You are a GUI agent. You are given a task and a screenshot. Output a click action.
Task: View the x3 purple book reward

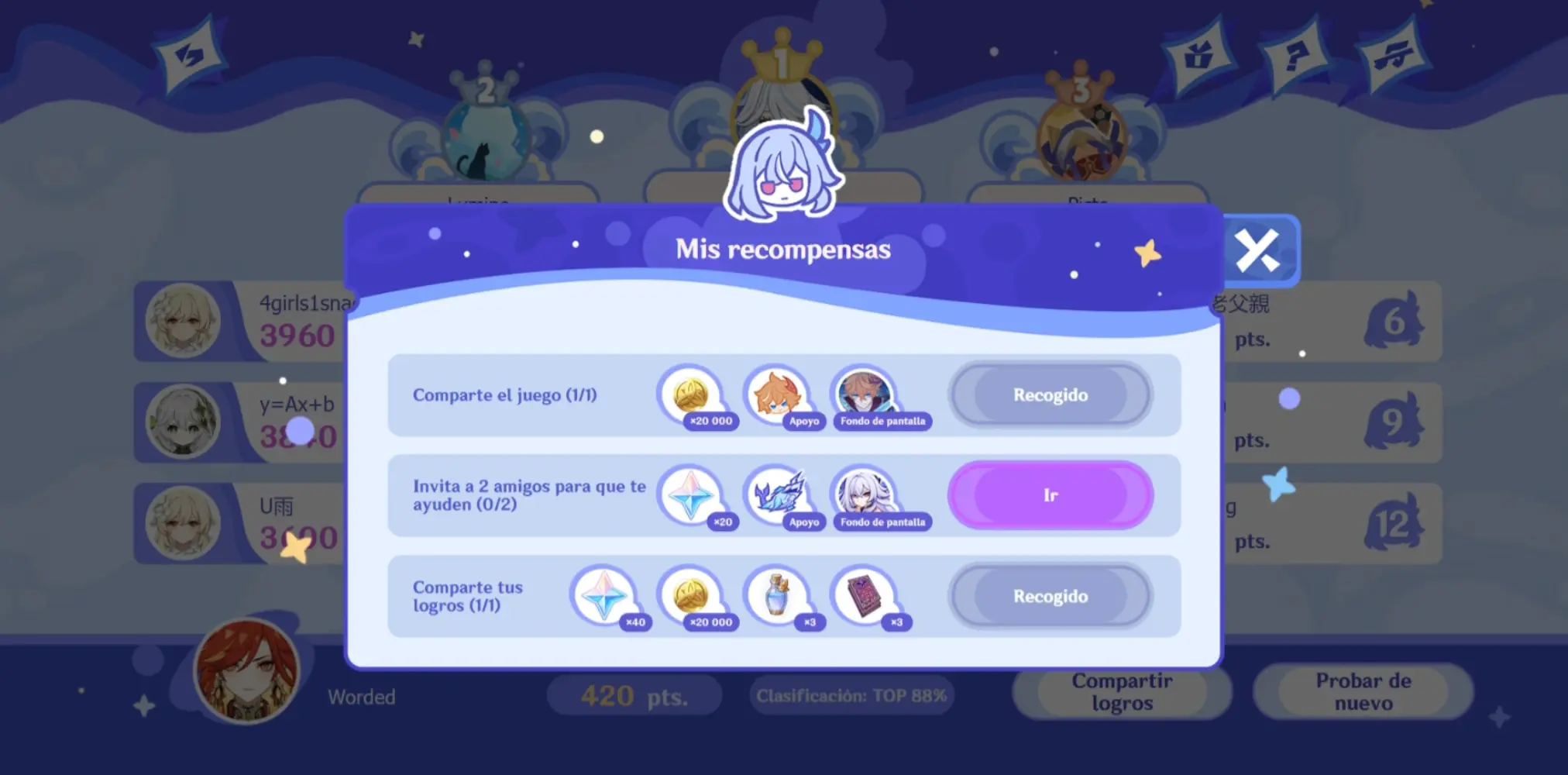tap(865, 596)
